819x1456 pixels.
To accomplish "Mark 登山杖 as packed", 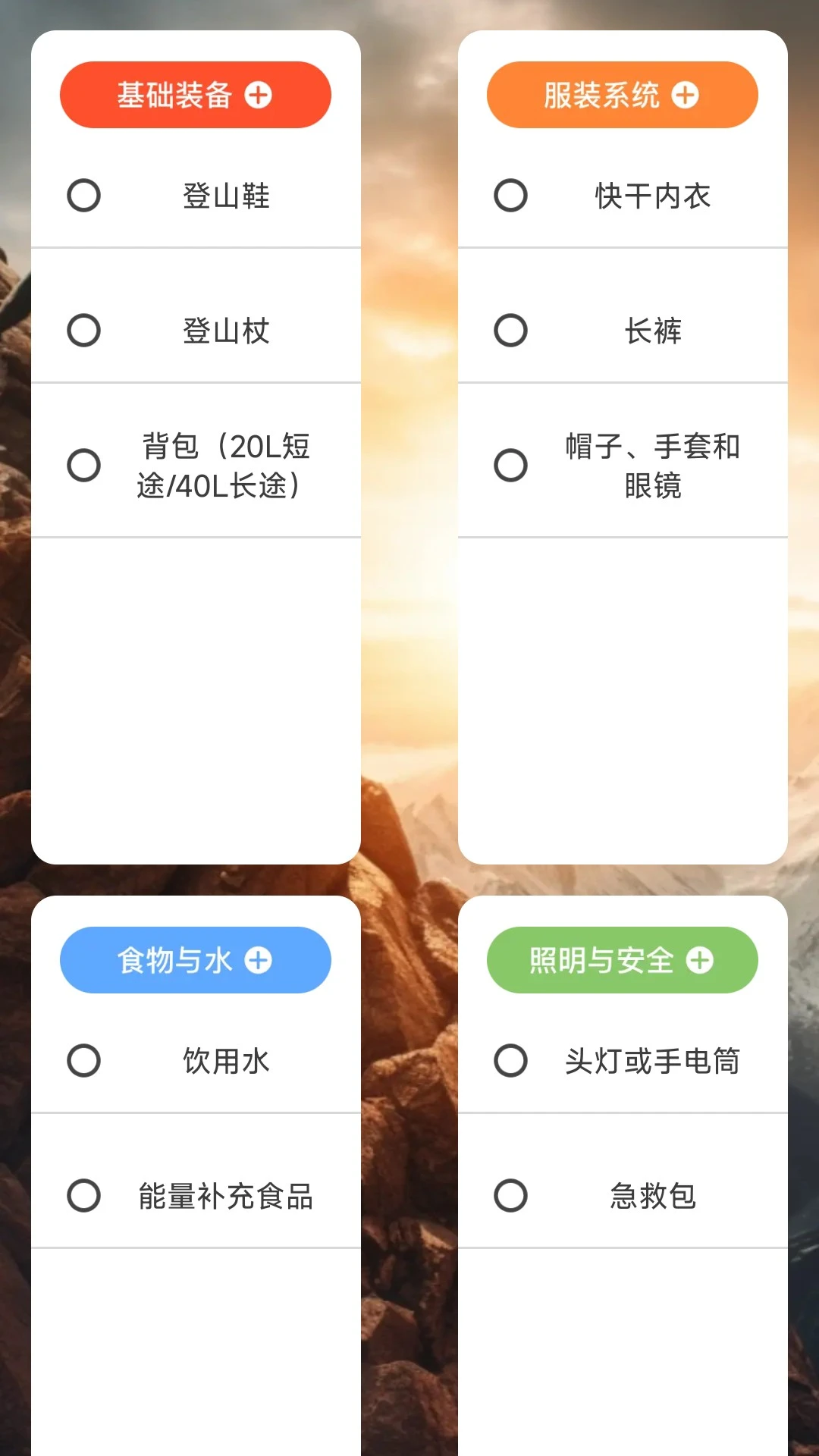I will (x=84, y=331).
